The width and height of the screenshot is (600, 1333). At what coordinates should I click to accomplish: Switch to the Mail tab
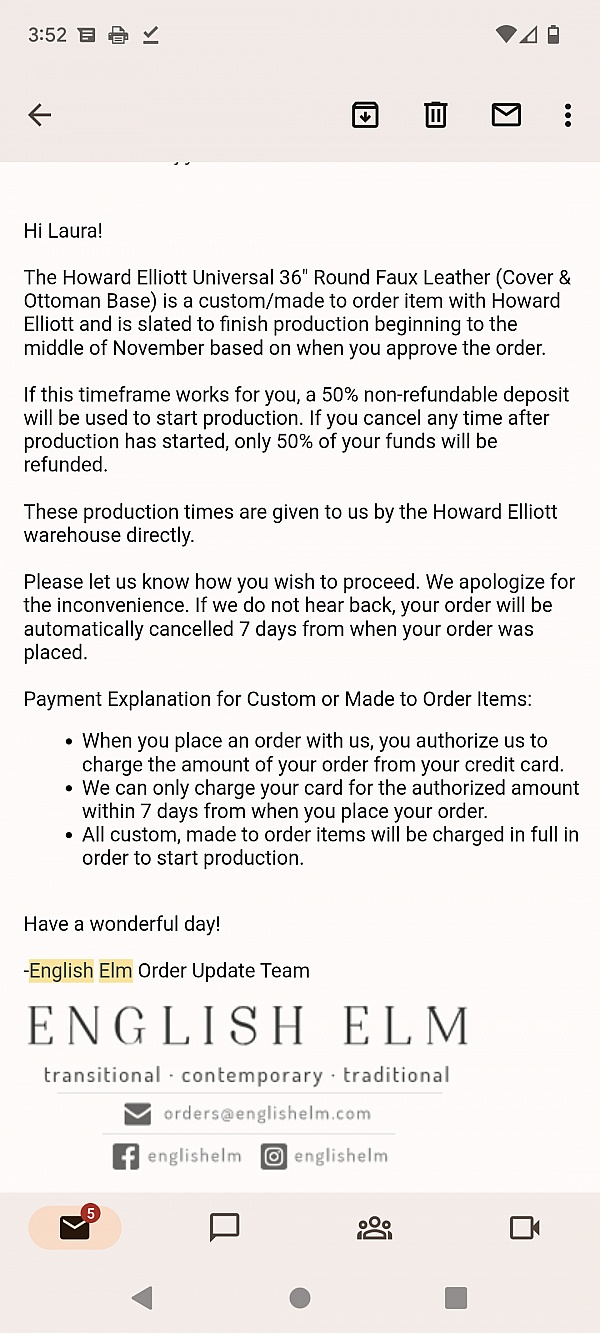[x=75, y=1226]
